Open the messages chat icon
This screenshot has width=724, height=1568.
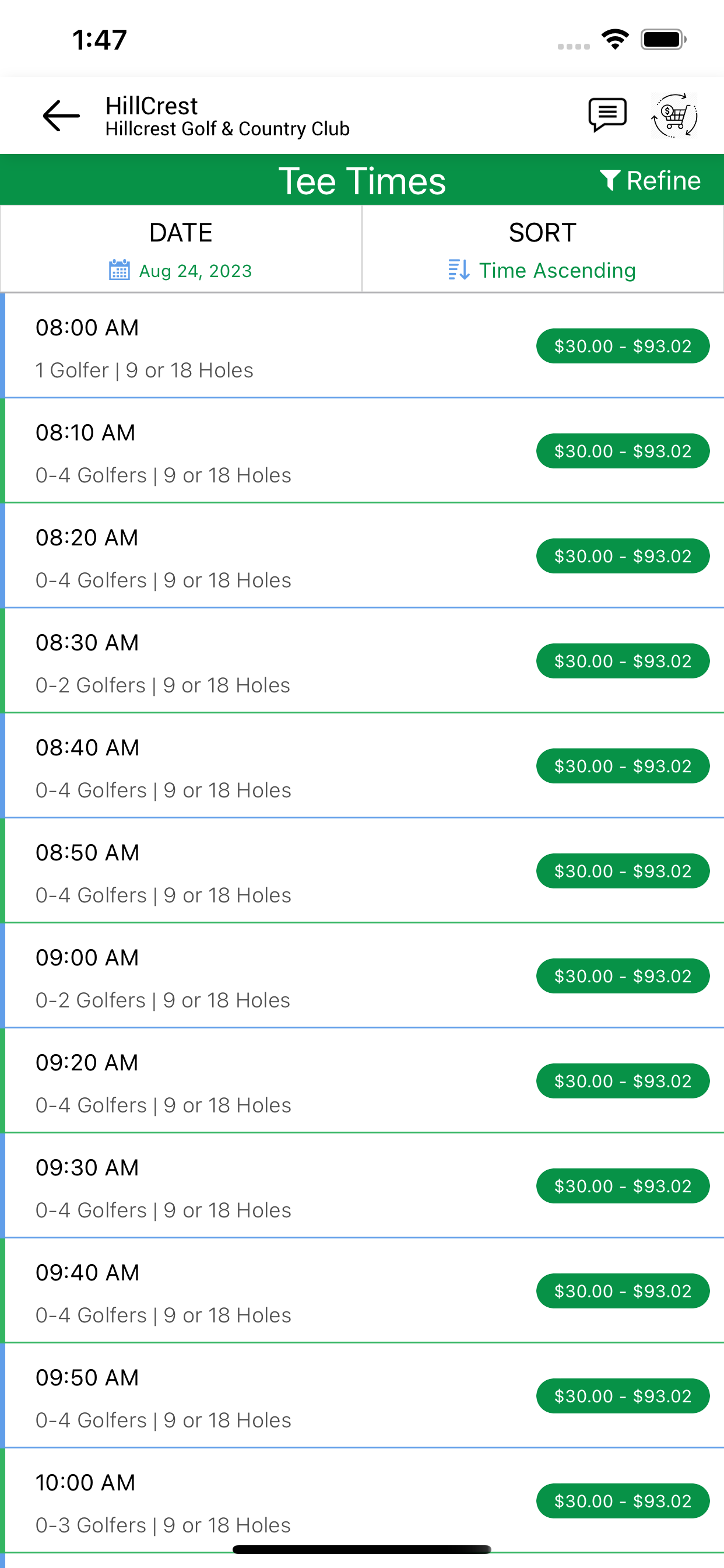607,115
